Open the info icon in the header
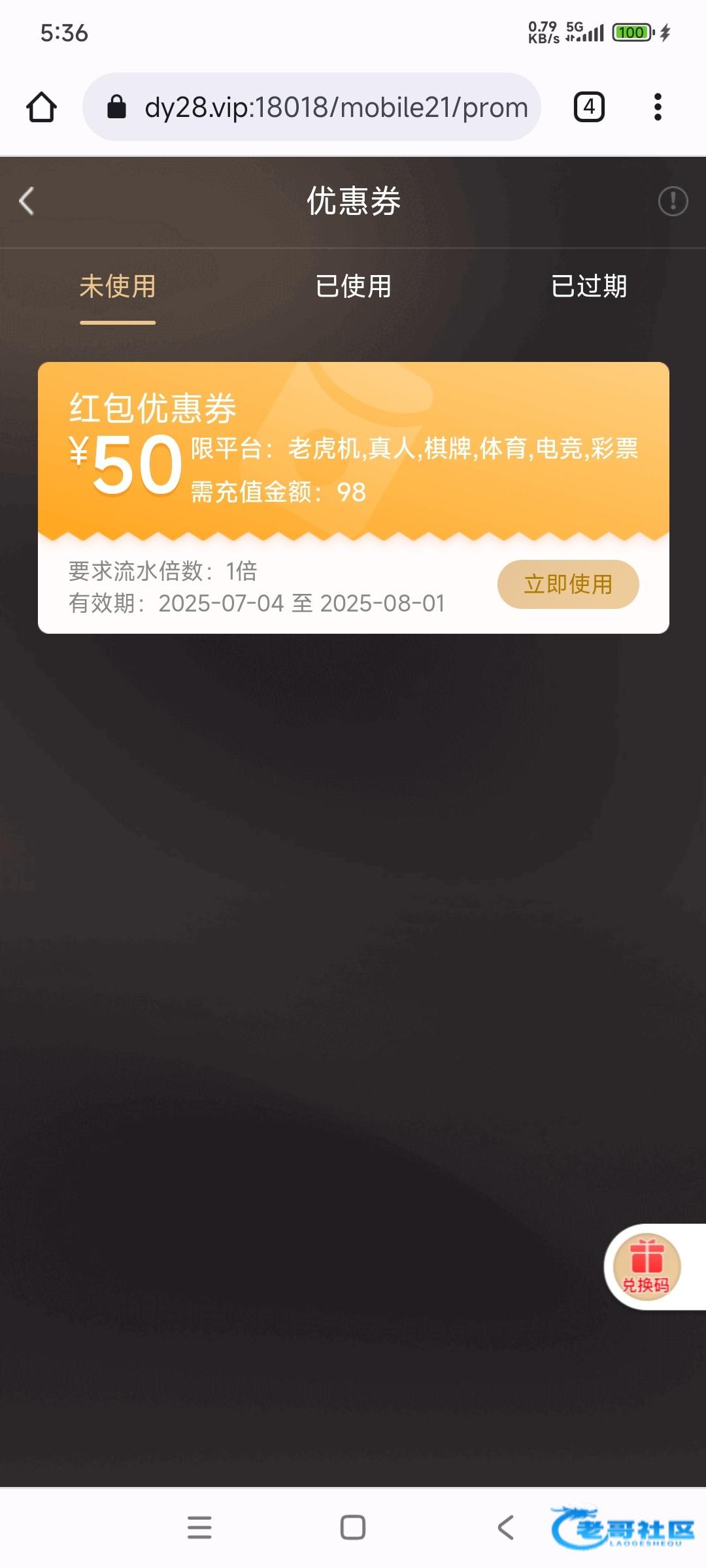Screen dimensions: 706x1568 [673, 201]
